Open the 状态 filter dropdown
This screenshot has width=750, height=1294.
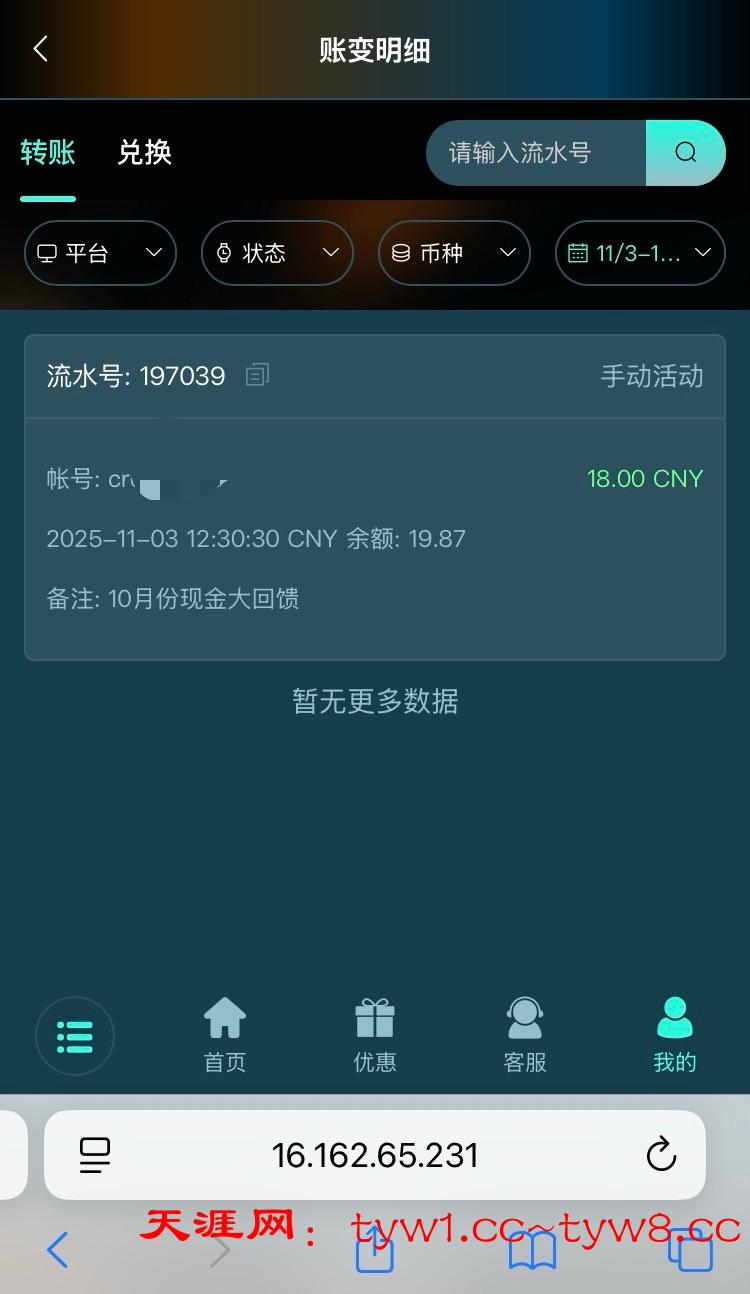click(x=277, y=253)
